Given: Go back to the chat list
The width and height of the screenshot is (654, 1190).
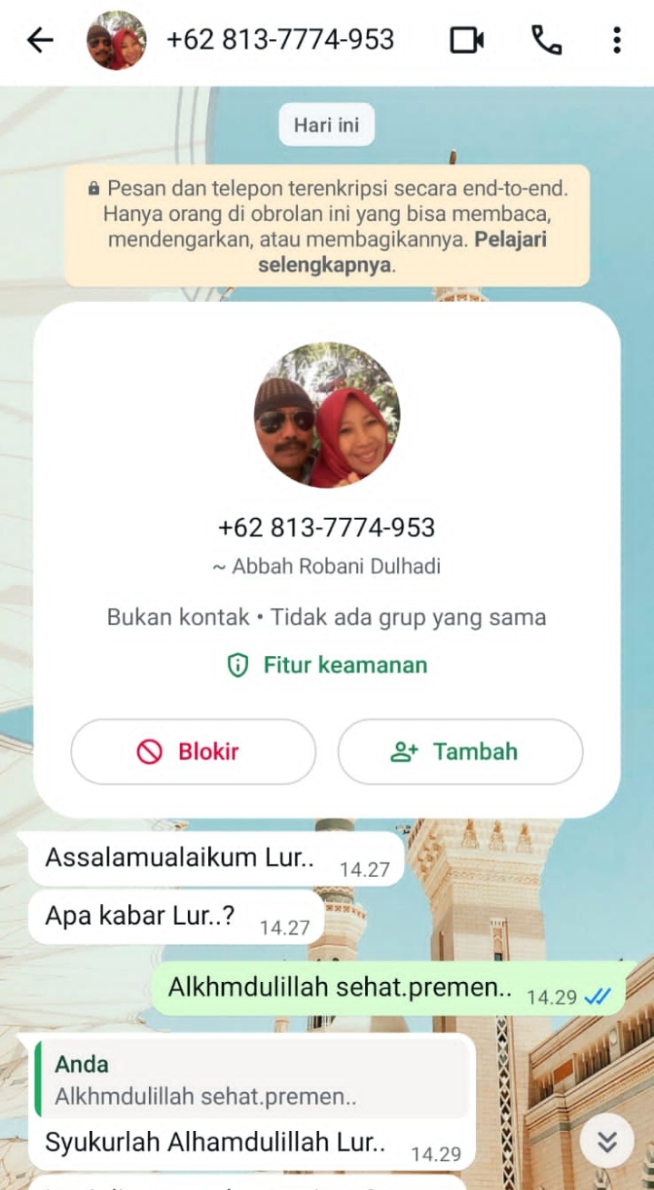Looking at the screenshot, I should (x=40, y=40).
